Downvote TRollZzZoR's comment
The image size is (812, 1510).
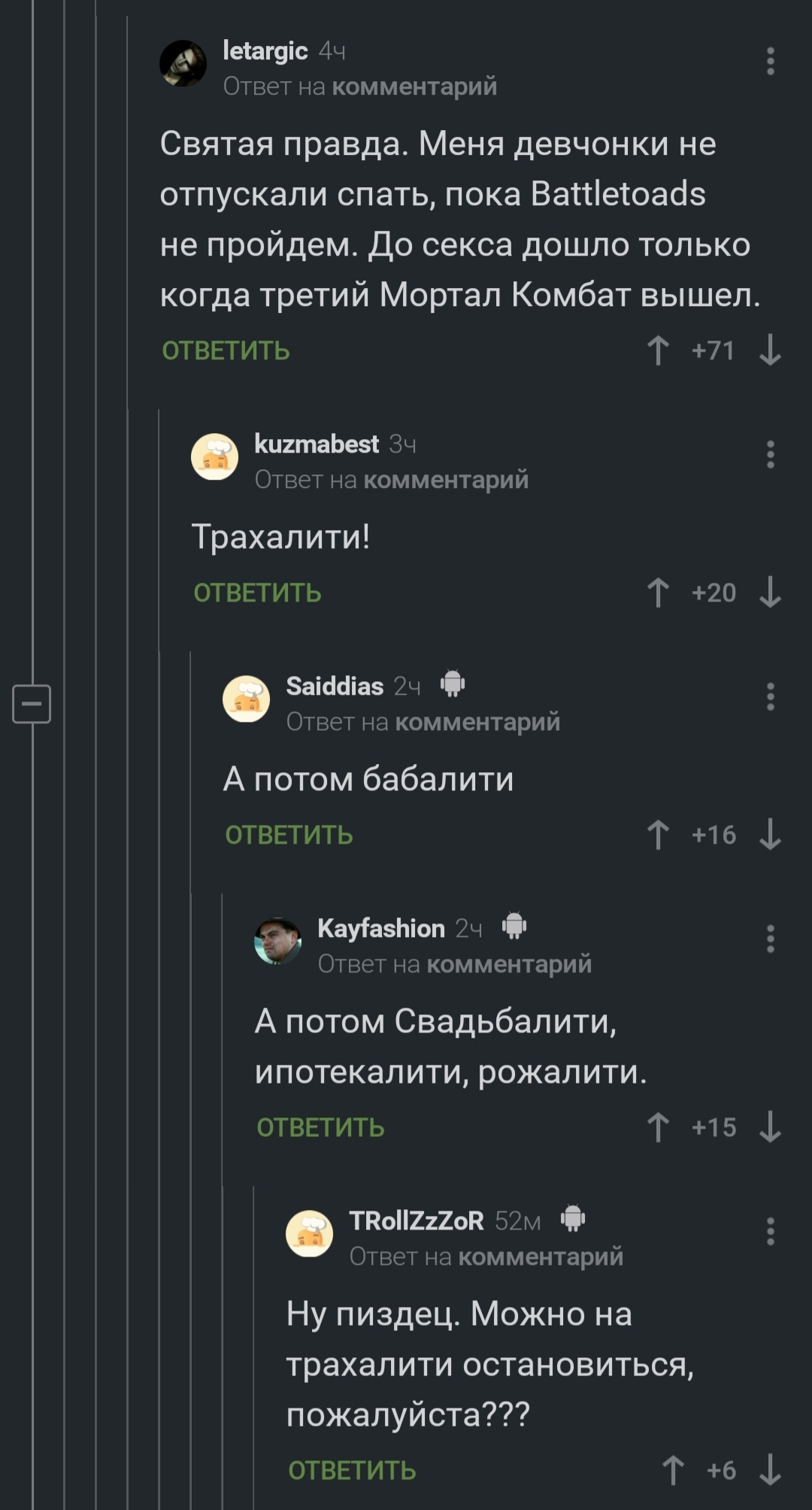pyautogui.click(x=770, y=1470)
